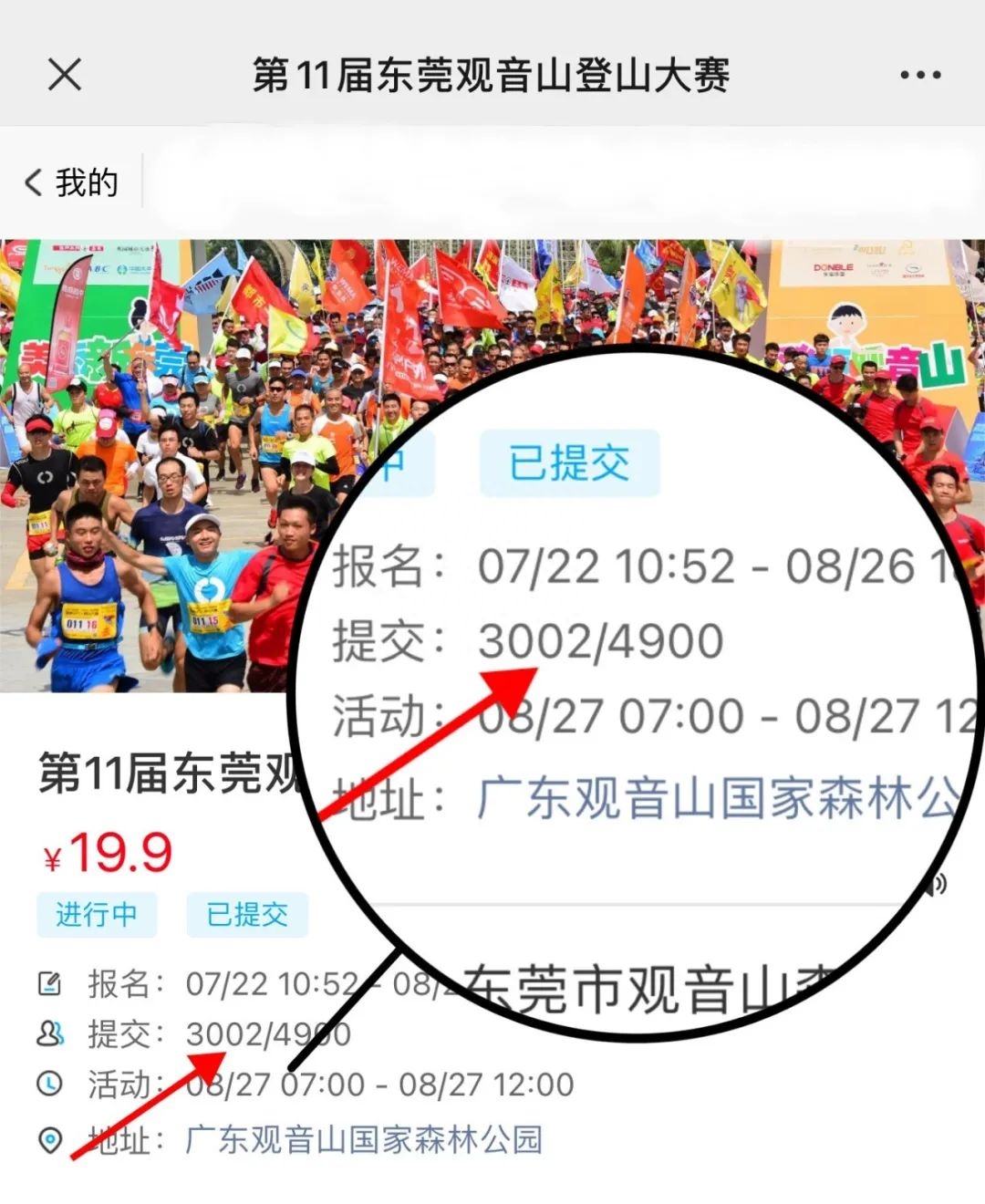Screen dimensions: 985x1204
Task: Close the mini program page
Action: click(64, 75)
